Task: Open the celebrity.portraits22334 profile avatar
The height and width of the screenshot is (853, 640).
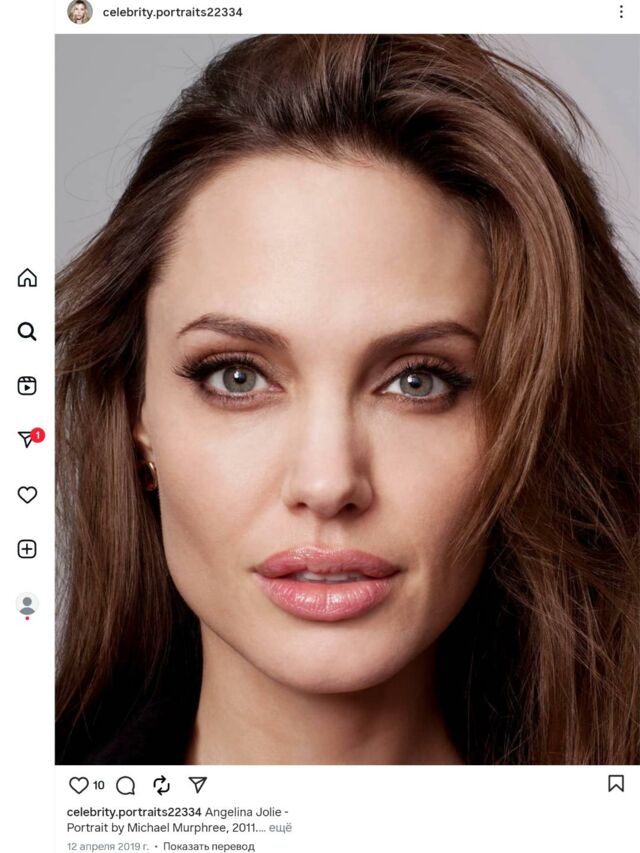Action: click(80, 12)
